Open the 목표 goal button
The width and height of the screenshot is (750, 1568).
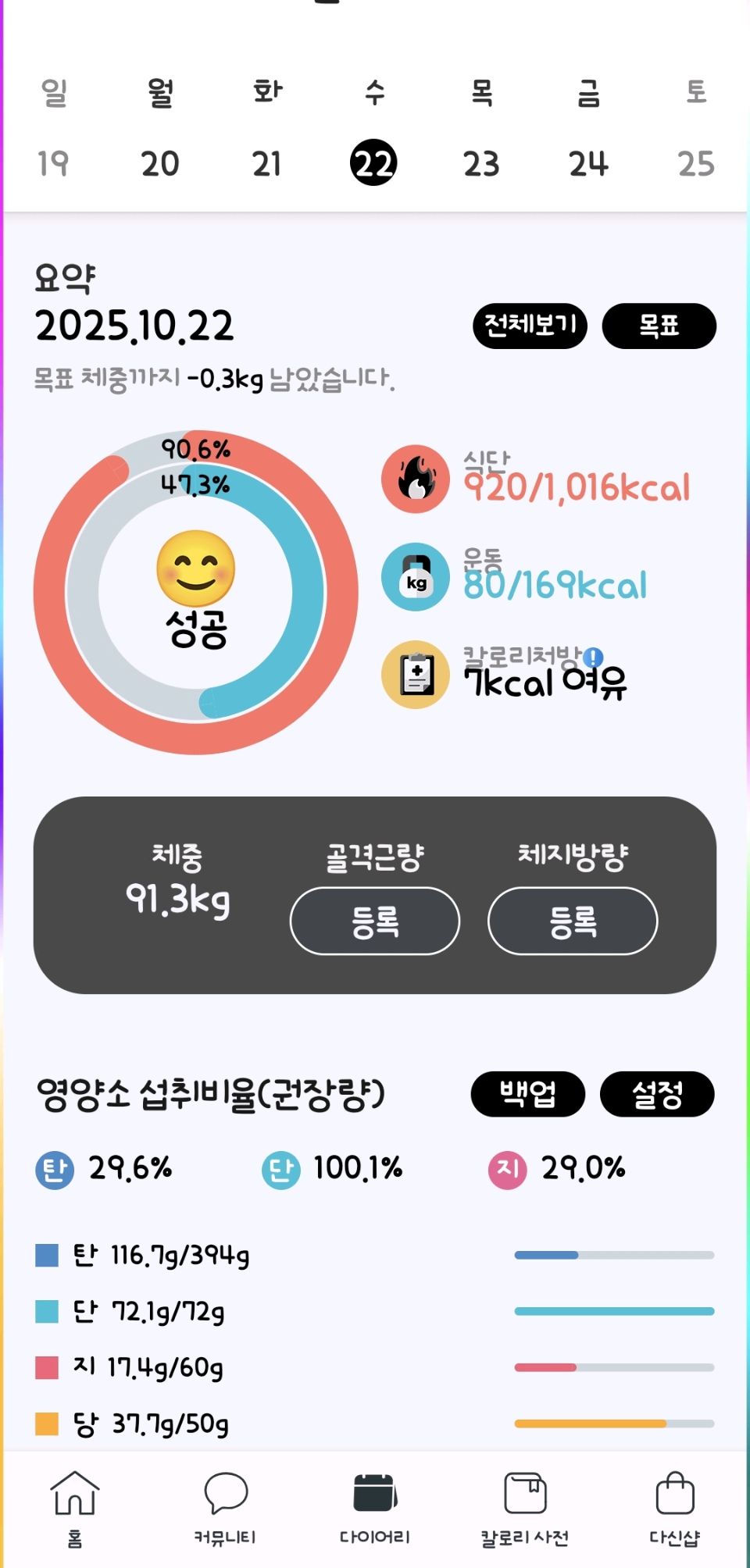(659, 326)
